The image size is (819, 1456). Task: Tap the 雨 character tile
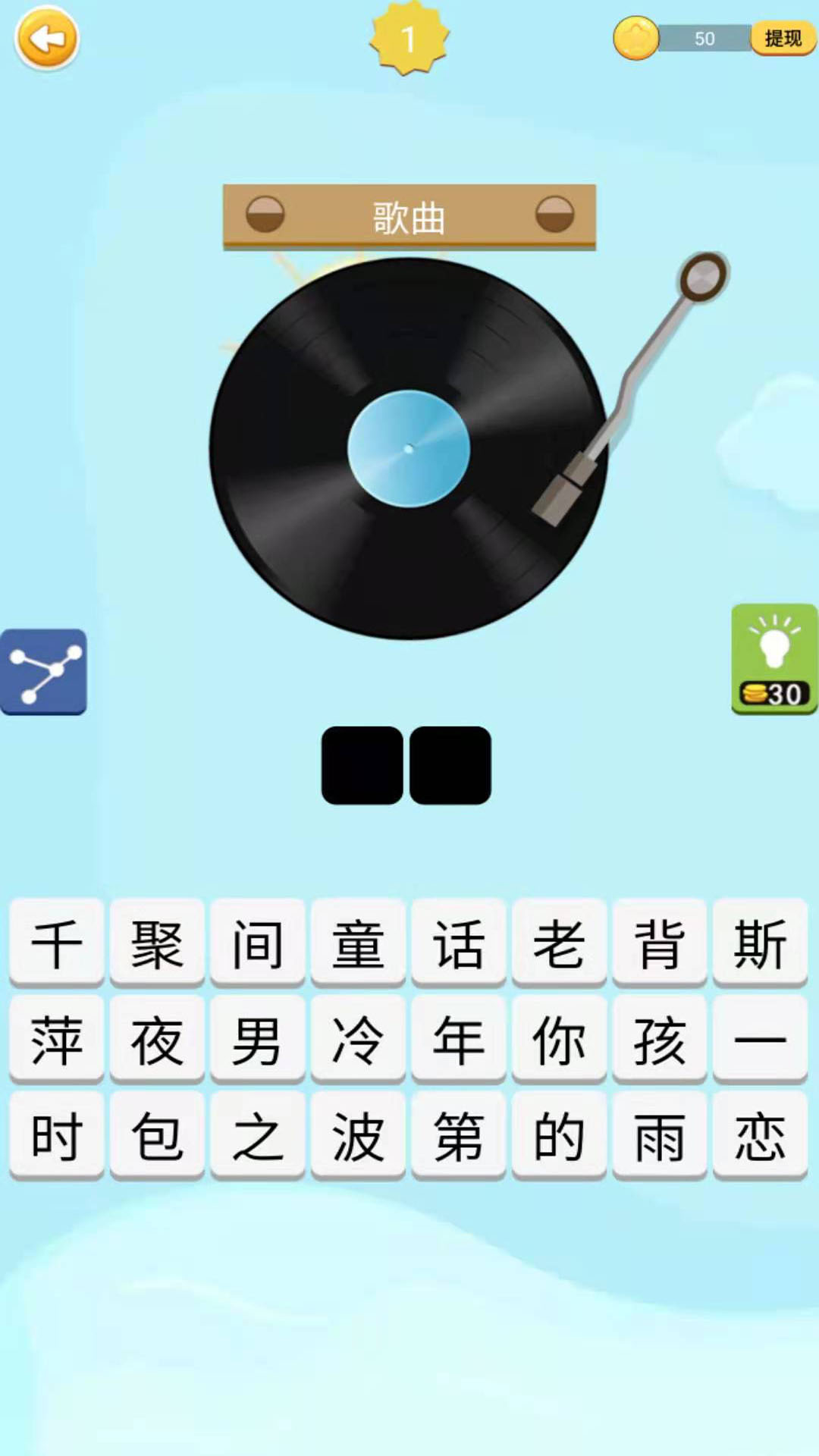pyautogui.click(x=660, y=1136)
